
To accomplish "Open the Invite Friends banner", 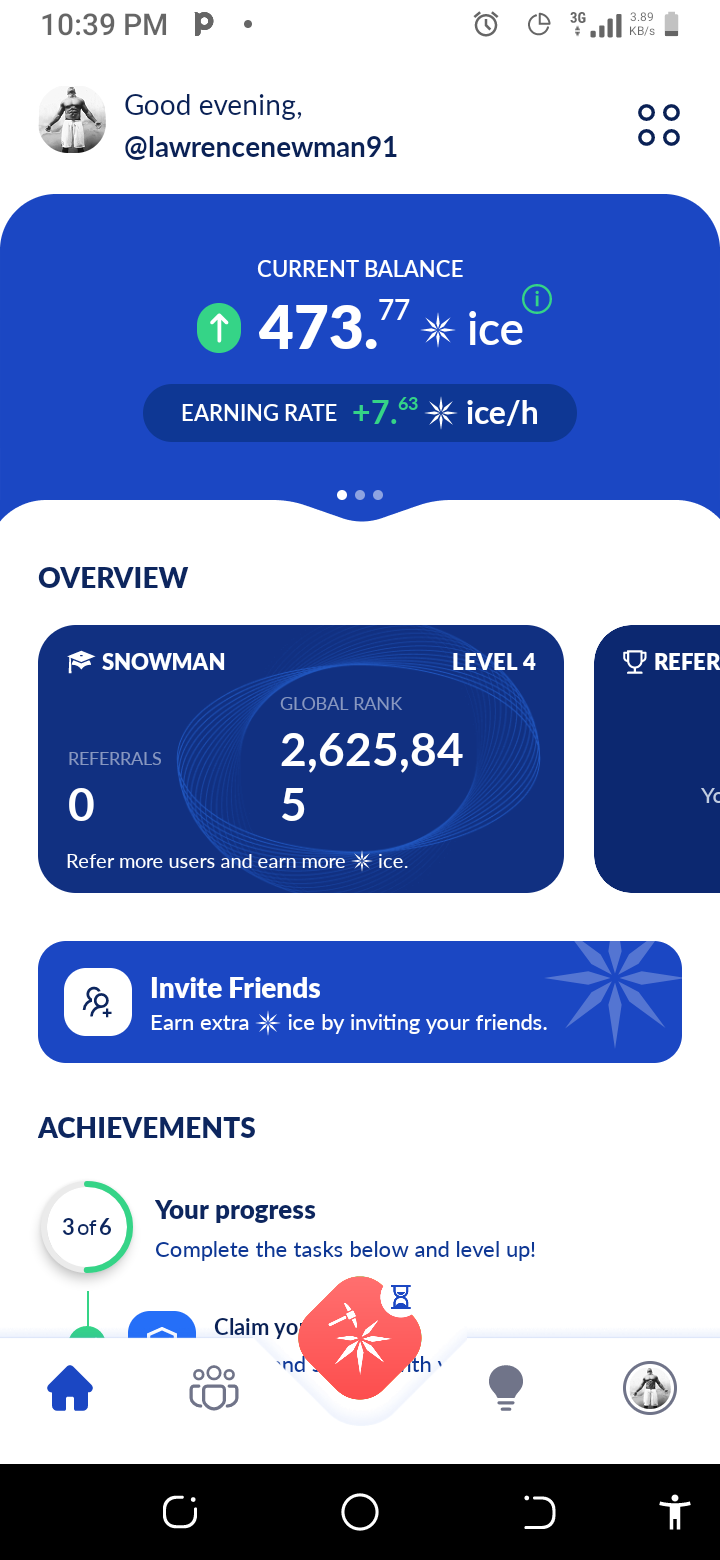I will coord(360,1001).
